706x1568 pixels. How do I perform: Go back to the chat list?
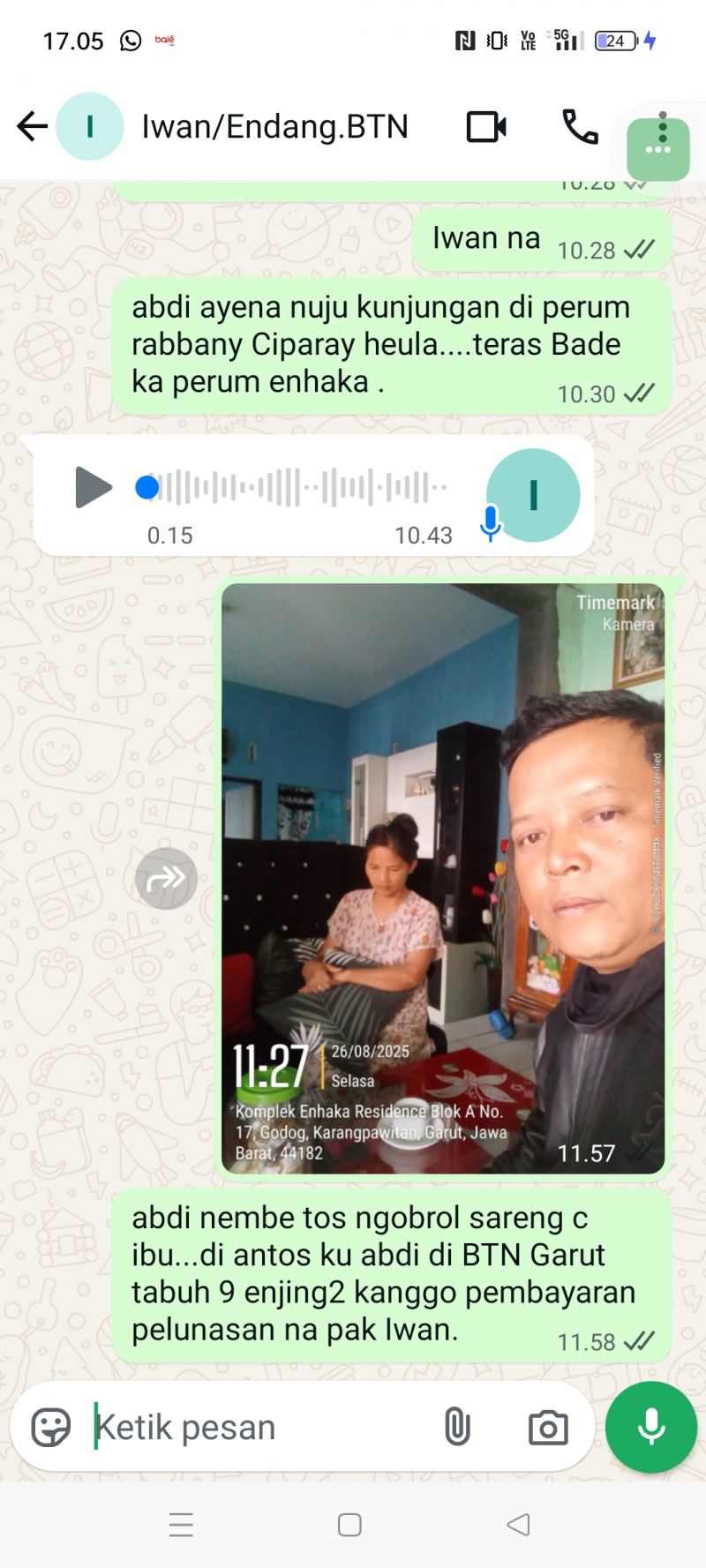(32, 126)
